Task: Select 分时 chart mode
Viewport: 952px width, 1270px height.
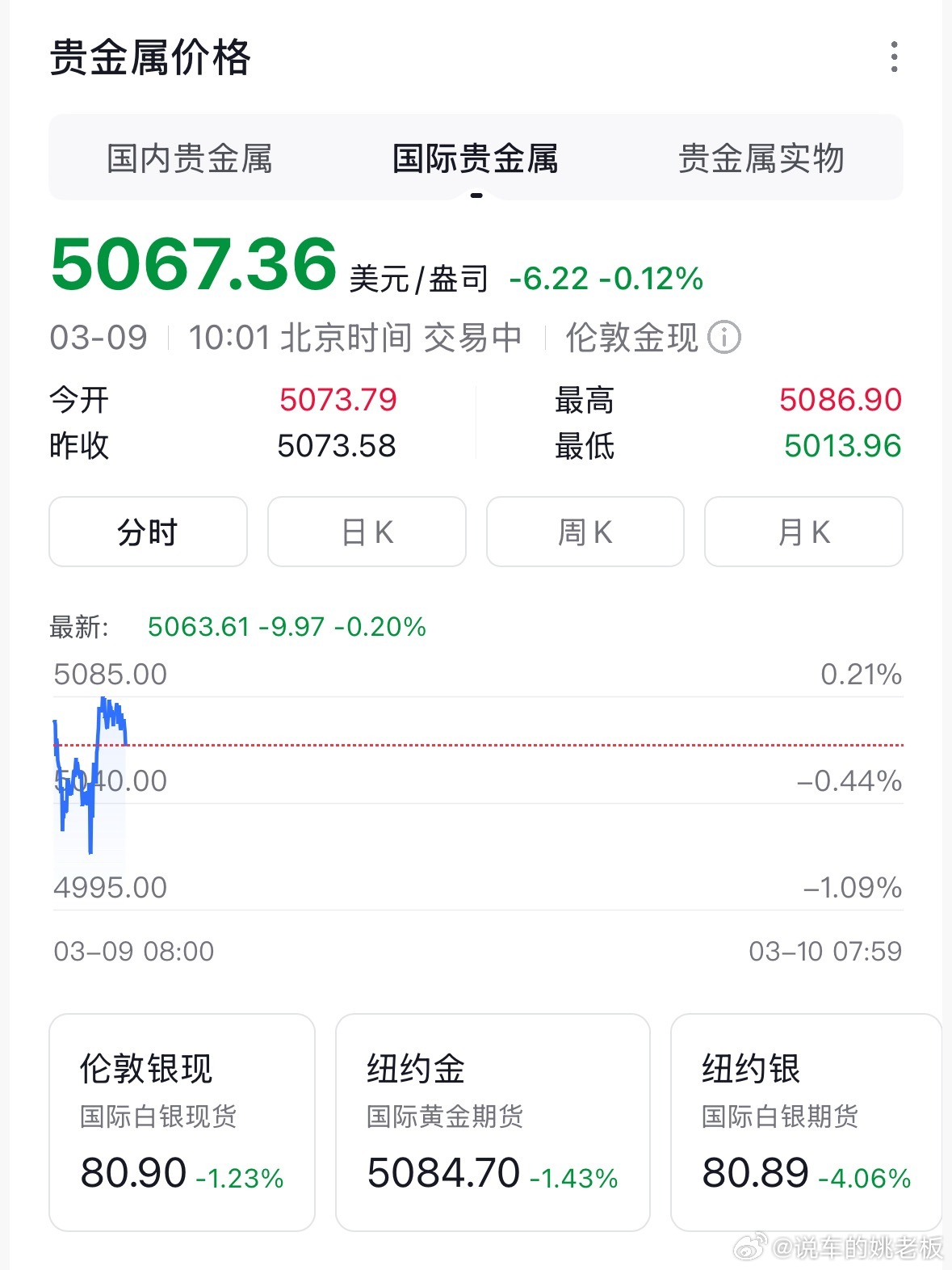Action: tap(148, 532)
